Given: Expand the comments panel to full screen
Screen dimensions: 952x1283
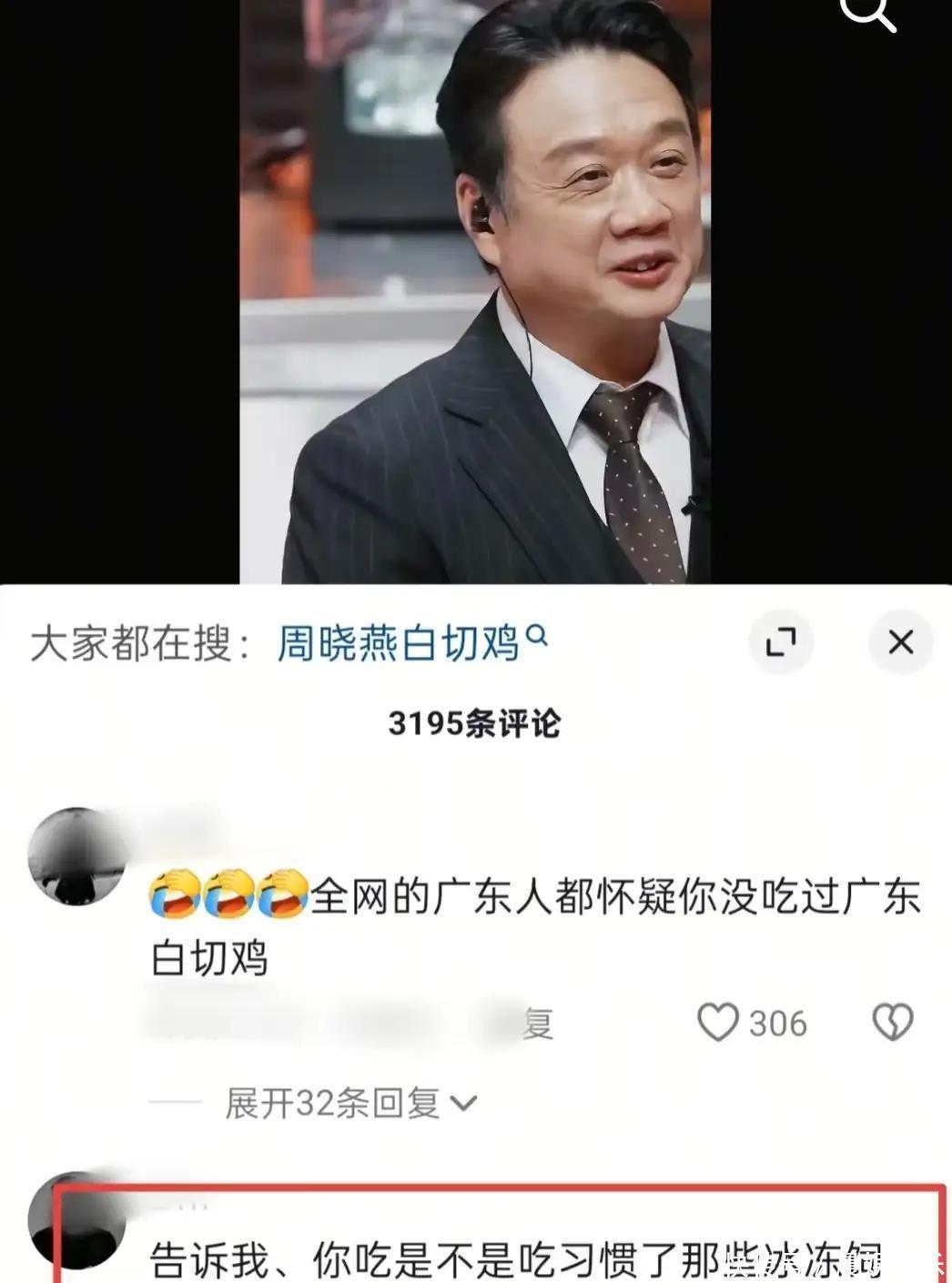Looking at the screenshot, I should (780, 642).
